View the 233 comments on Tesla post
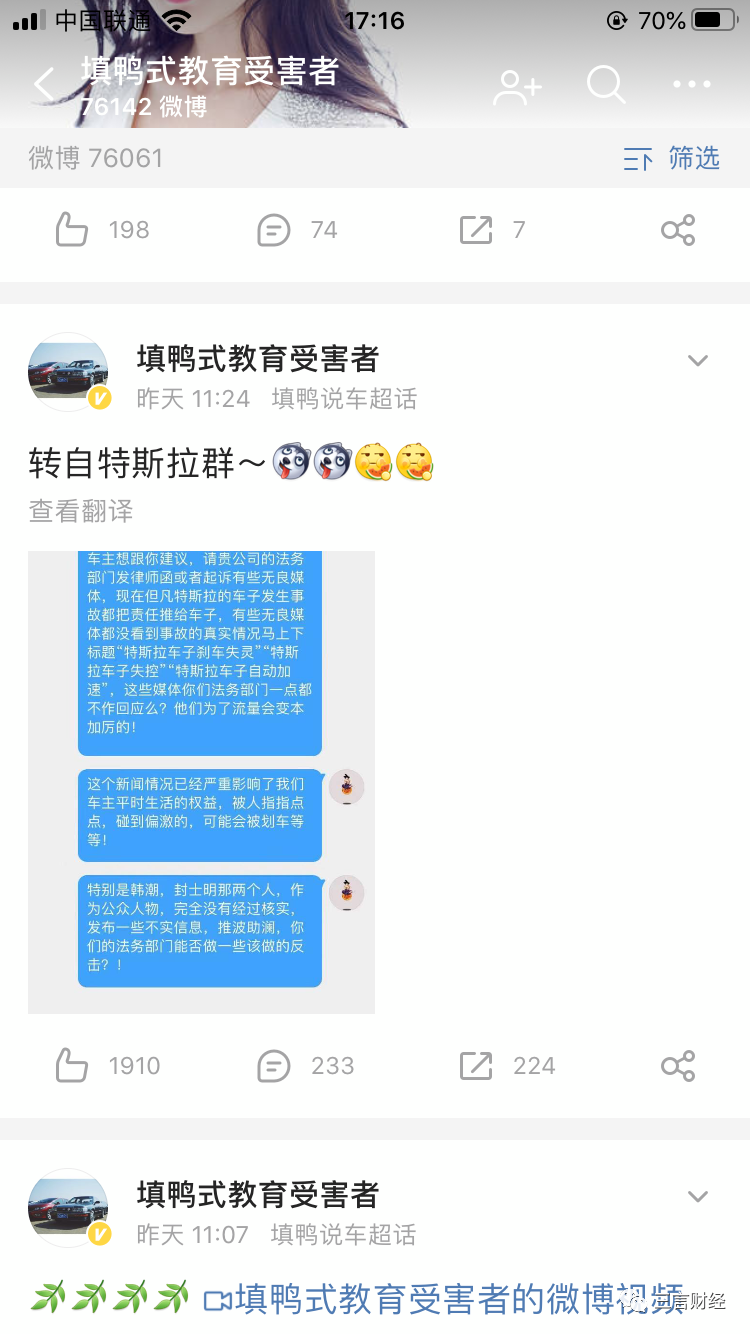 (x=274, y=1066)
